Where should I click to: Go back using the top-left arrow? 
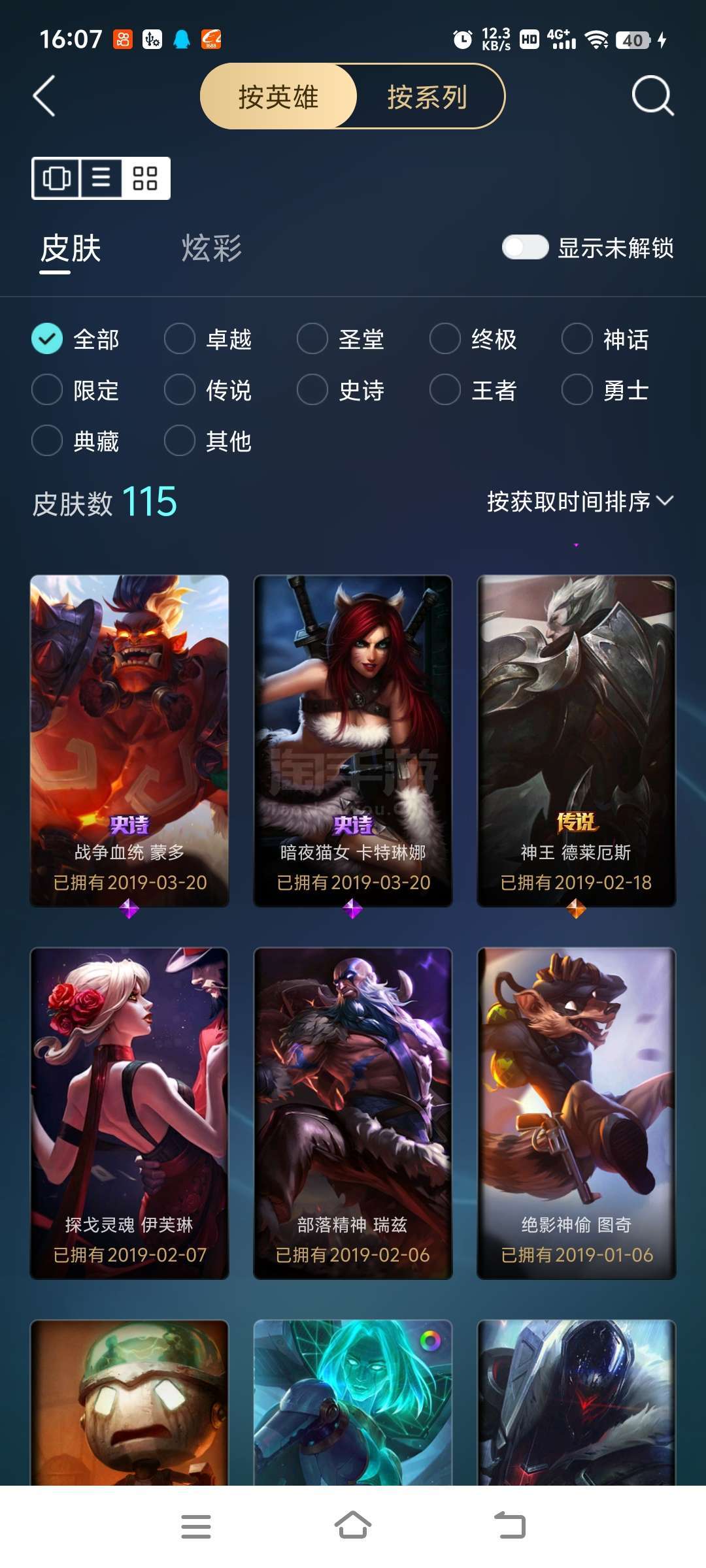pyautogui.click(x=44, y=96)
